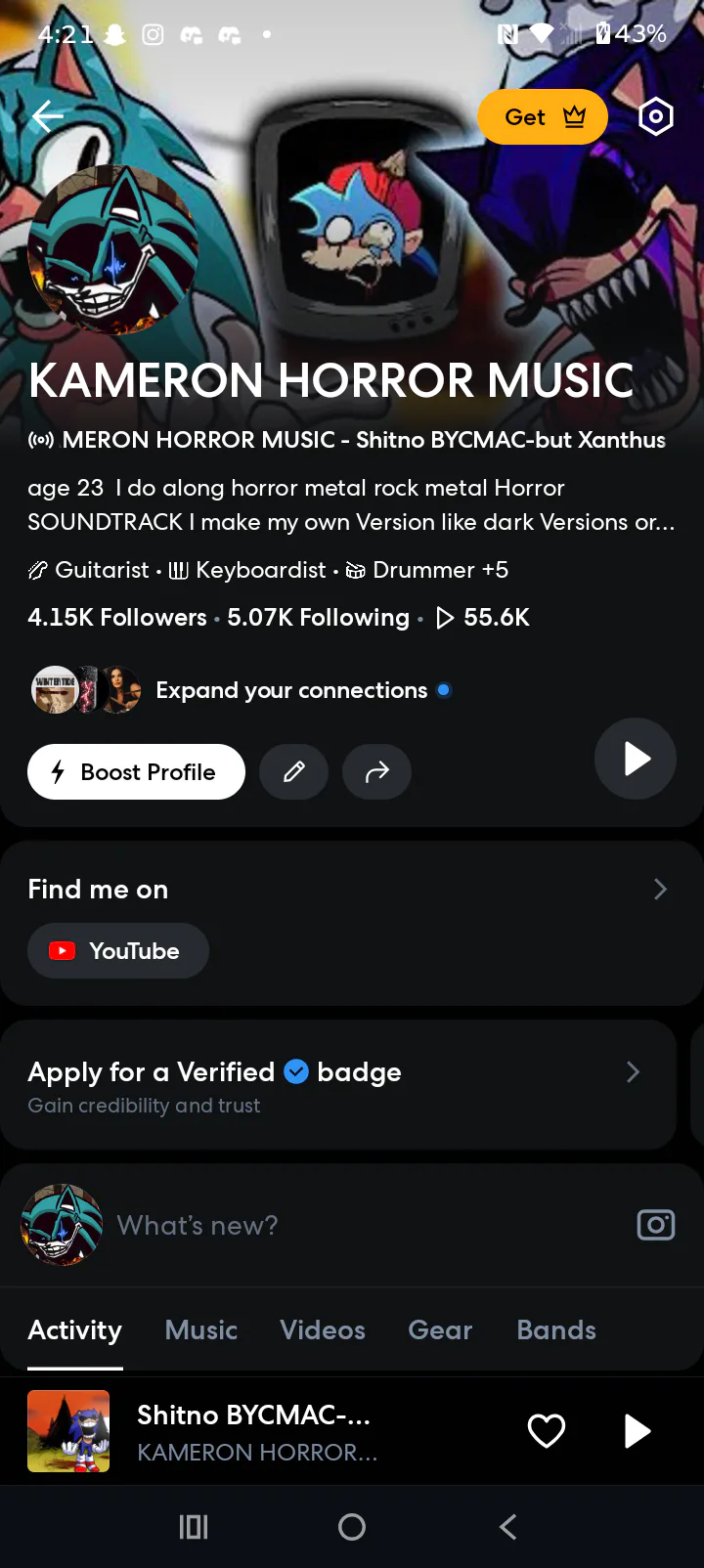View the Bands tab
The height and width of the screenshot is (1568, 704).
click(556, 1330)
